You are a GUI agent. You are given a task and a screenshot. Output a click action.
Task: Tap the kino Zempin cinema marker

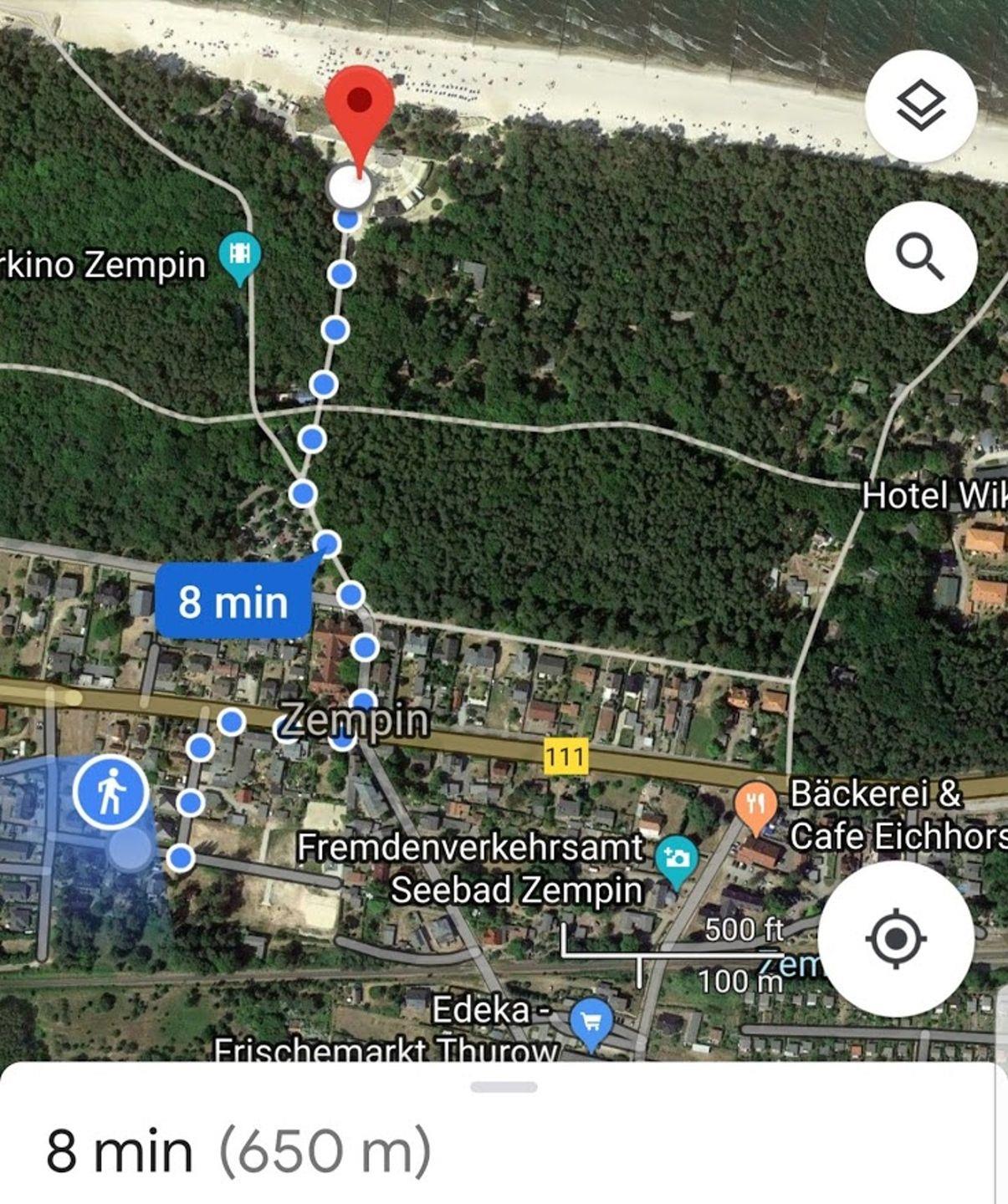coord(239,254)
